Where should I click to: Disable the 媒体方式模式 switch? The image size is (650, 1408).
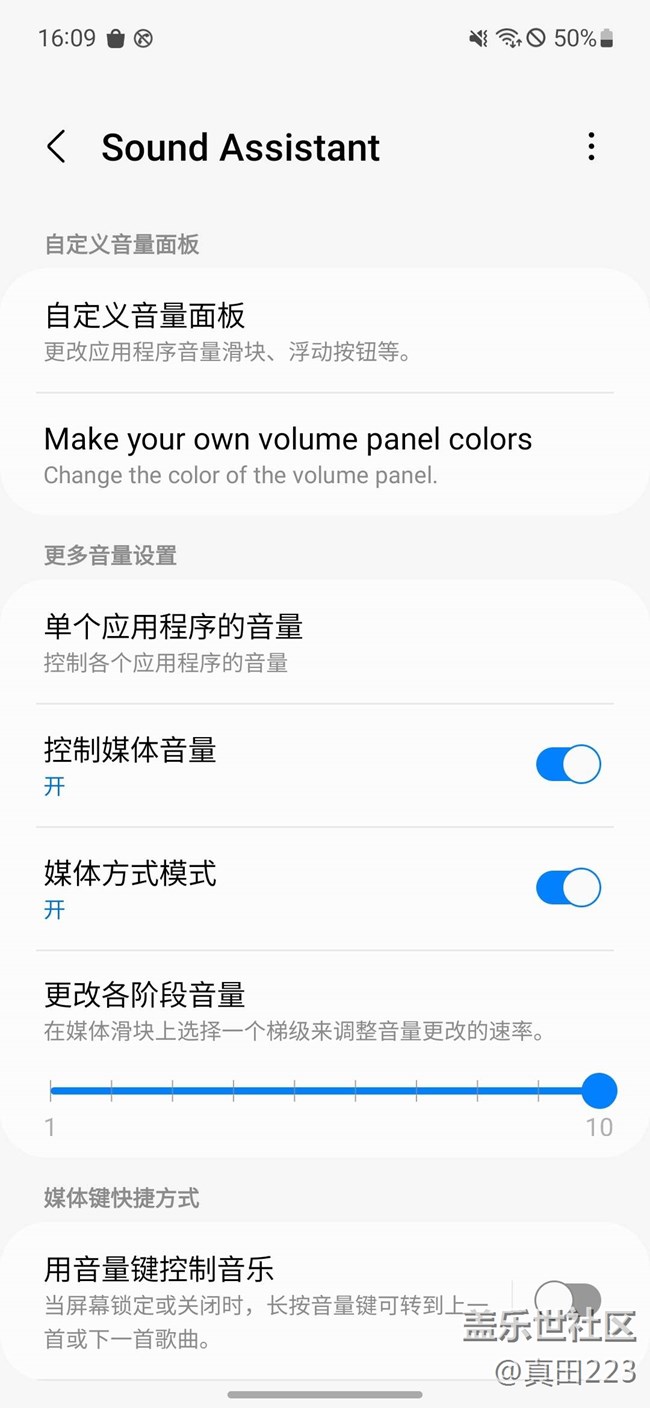tap(568, 888)
